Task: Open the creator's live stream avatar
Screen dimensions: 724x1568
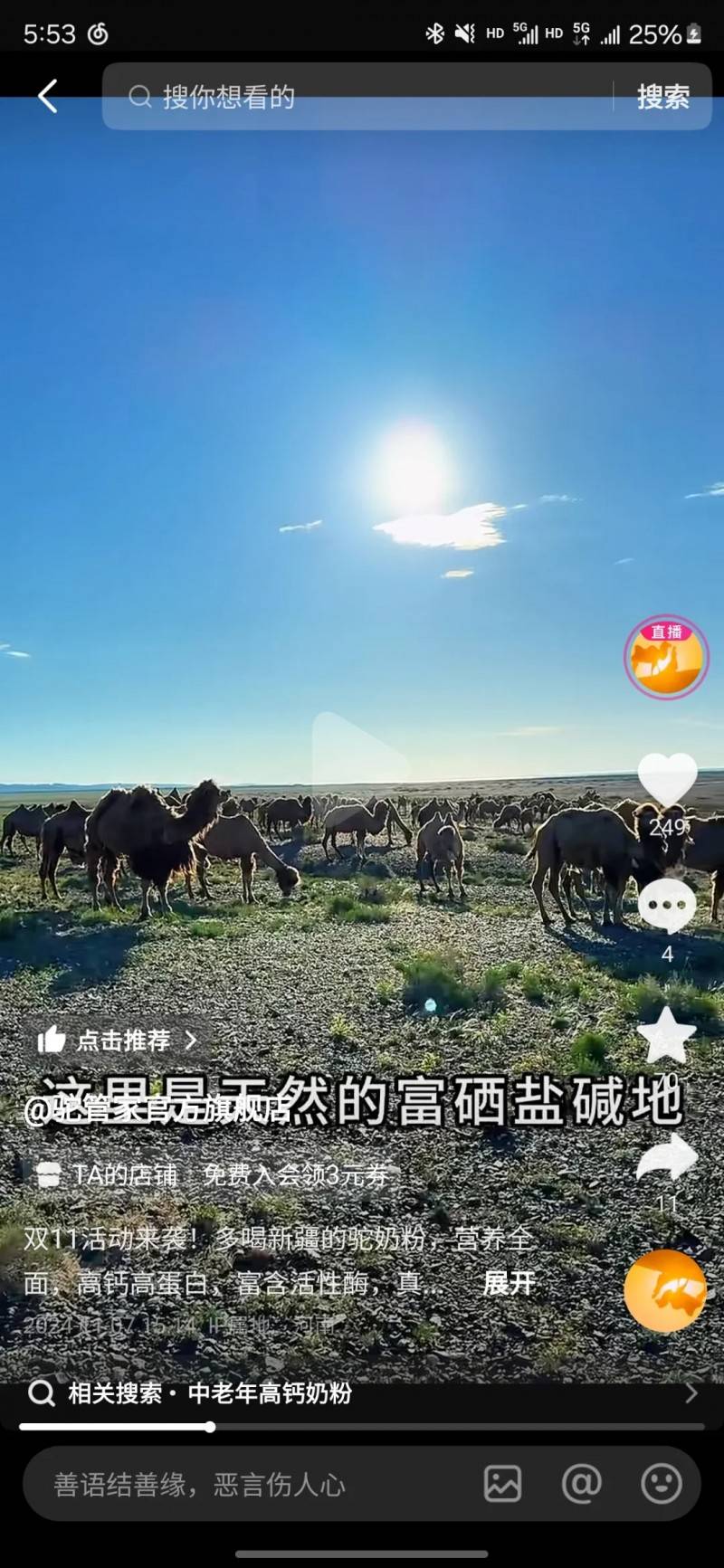Action: [666, 658]
